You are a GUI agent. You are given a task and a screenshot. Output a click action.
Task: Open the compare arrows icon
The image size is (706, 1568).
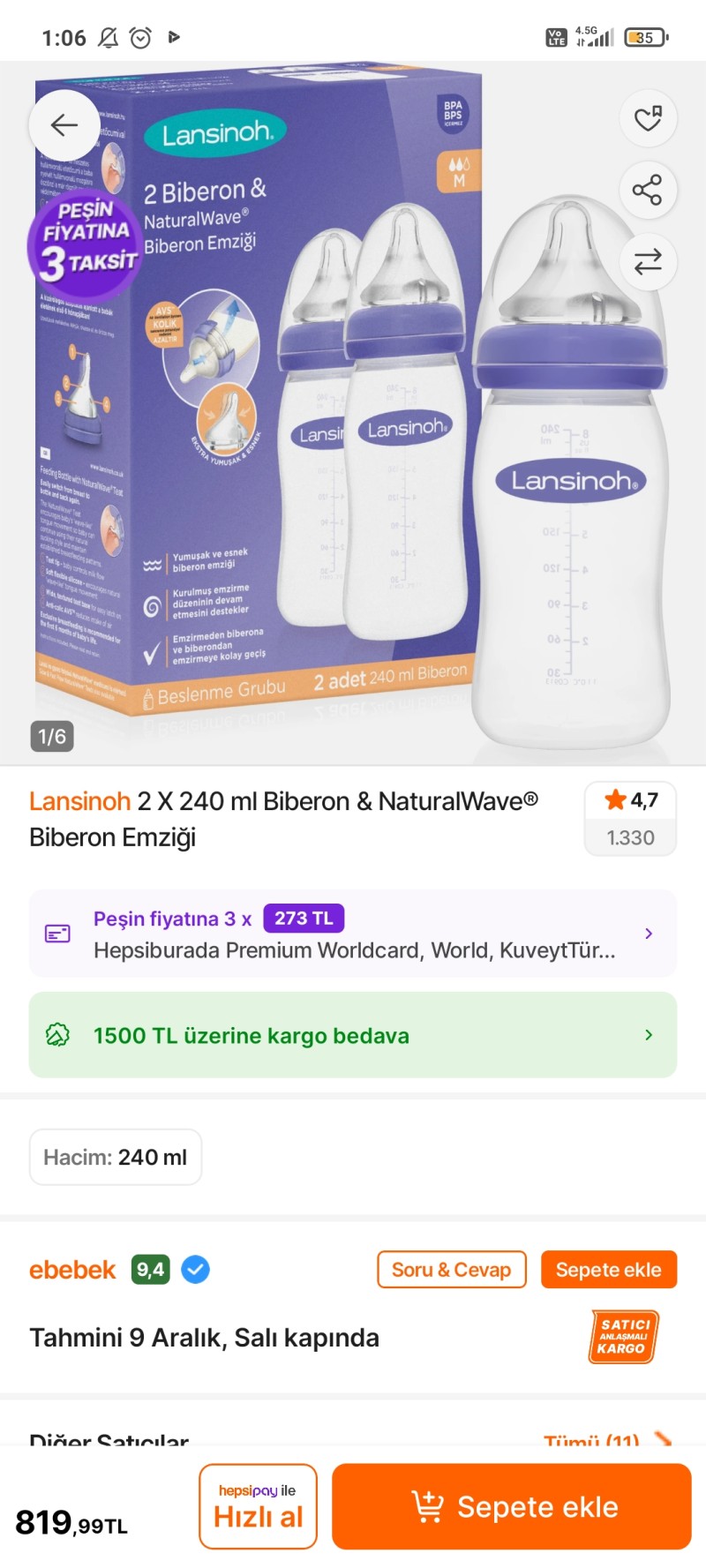(647, 262)
